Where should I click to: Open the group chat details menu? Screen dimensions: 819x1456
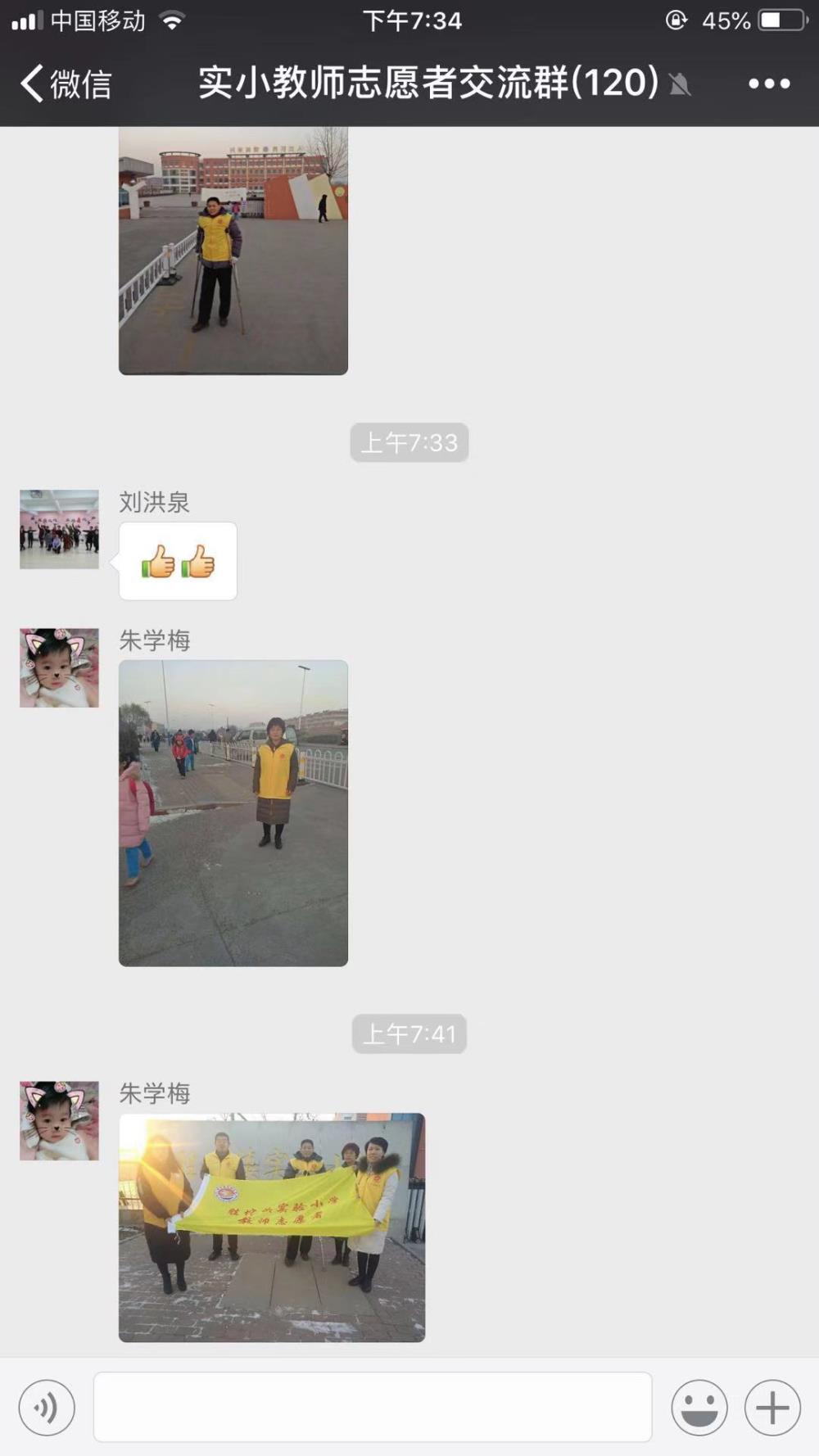(769, 84)
